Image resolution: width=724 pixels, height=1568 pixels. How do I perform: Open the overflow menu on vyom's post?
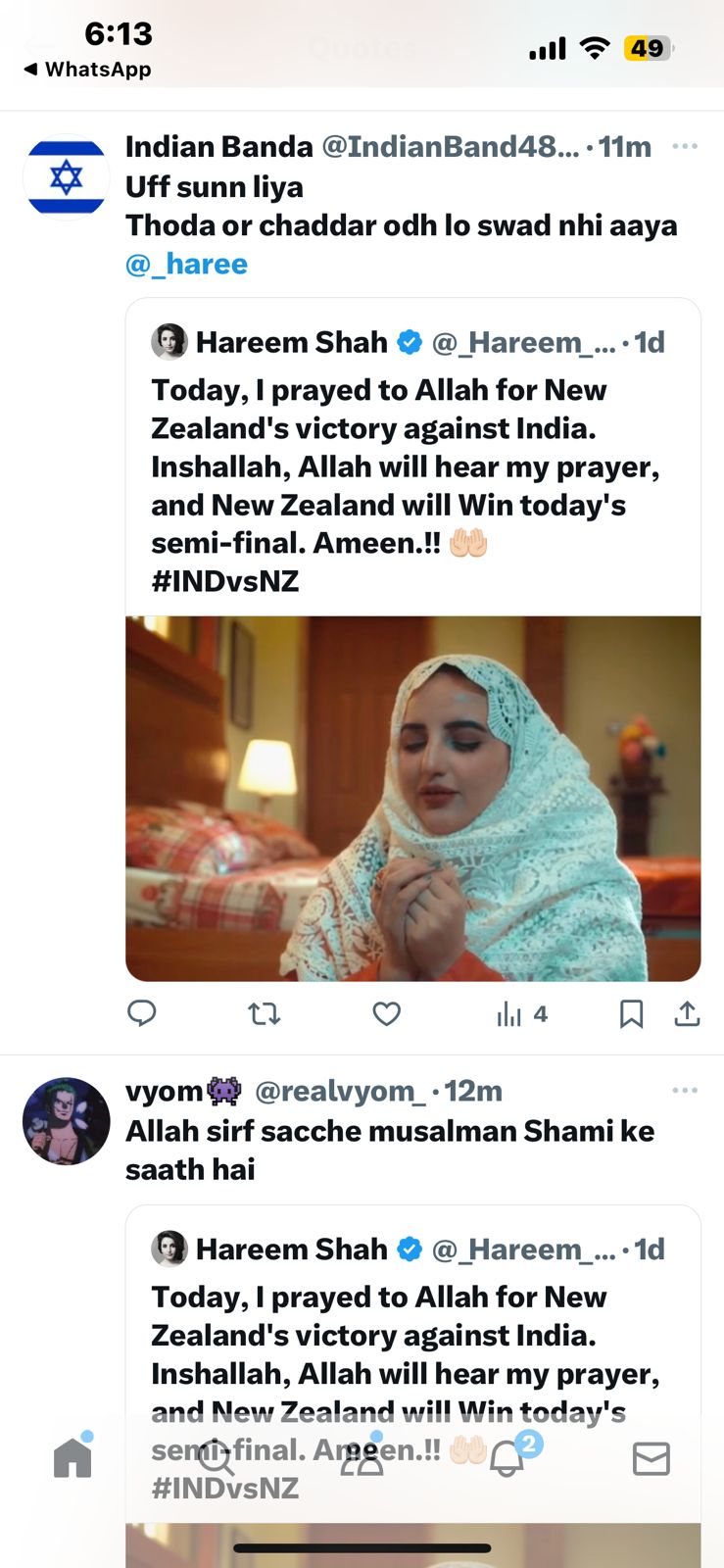point(685,1091)
